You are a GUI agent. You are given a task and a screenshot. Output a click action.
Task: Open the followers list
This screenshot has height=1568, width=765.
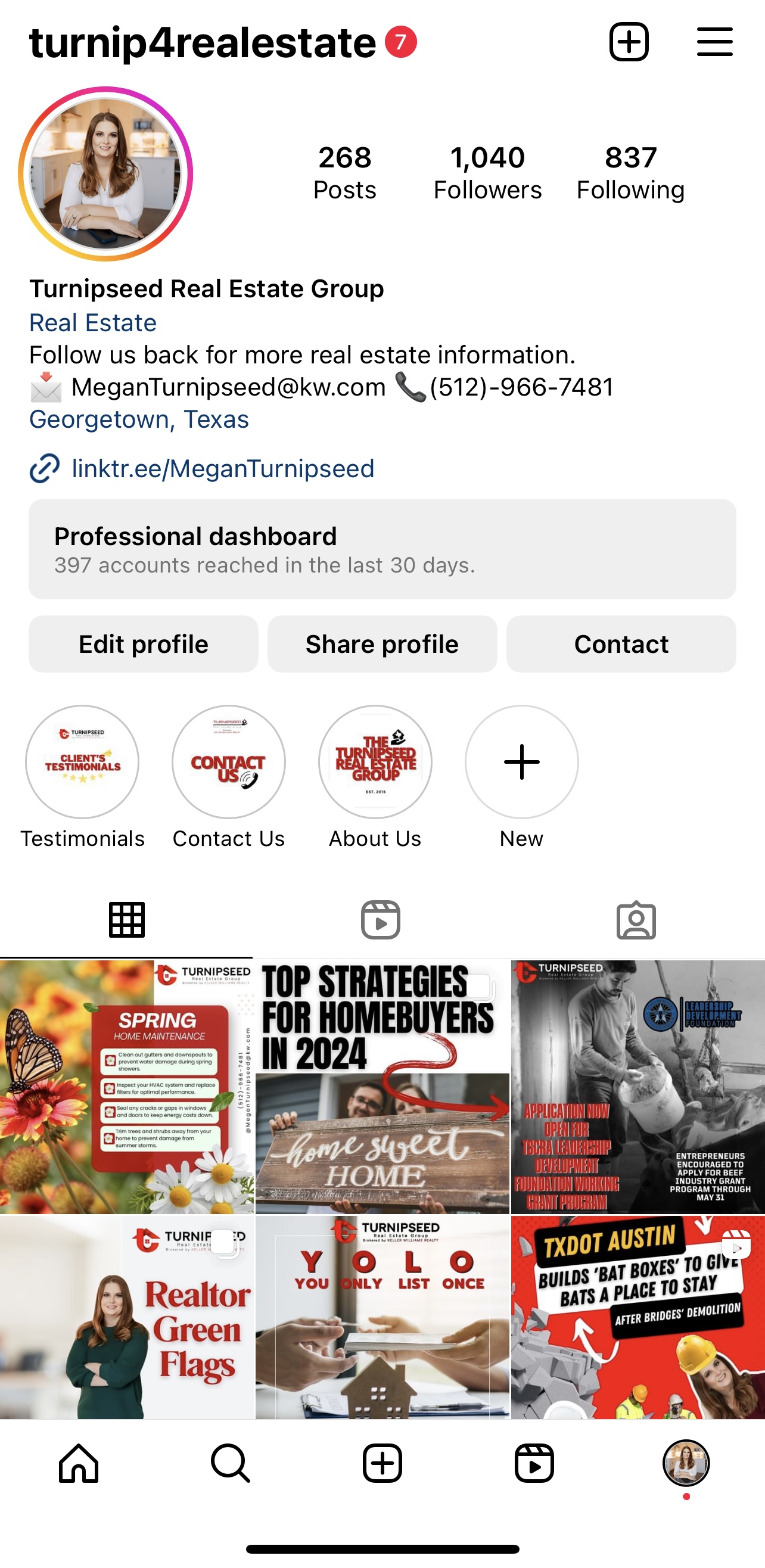[x=487, y=173]
